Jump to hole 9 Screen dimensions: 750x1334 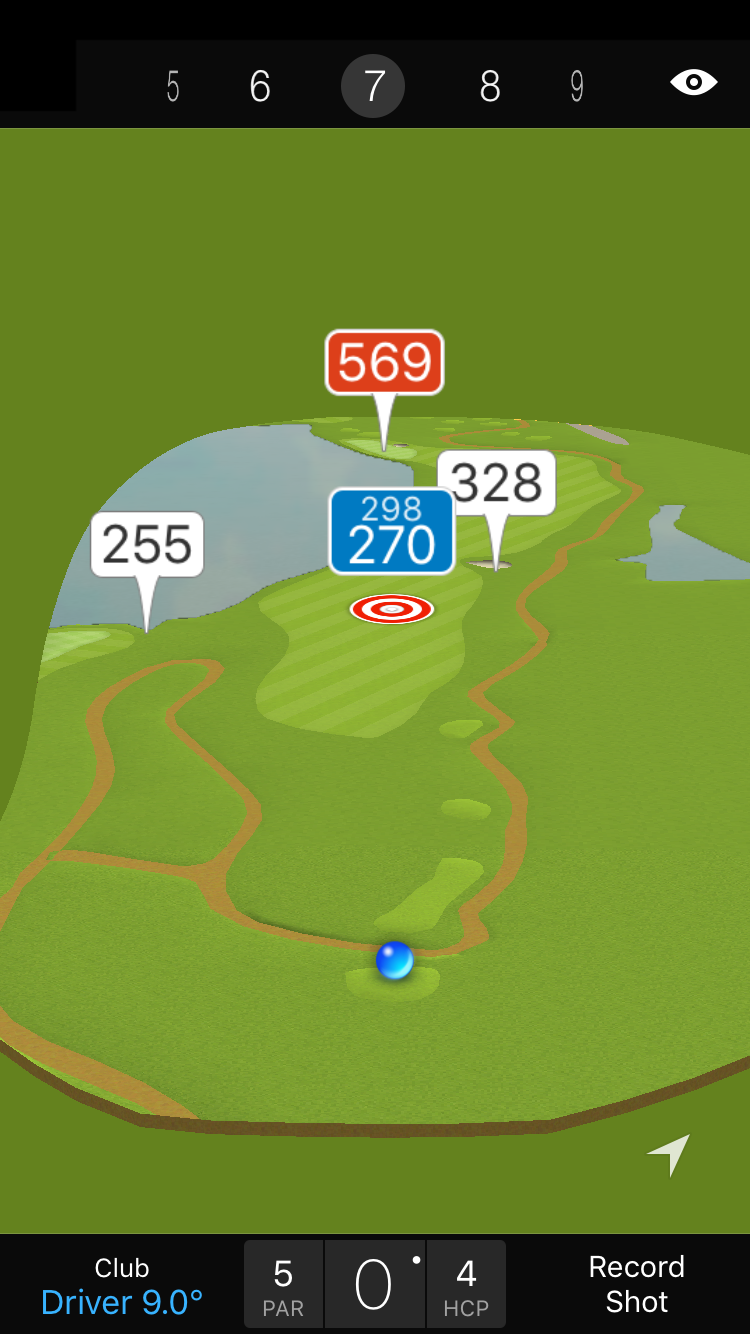click(577, 87)
